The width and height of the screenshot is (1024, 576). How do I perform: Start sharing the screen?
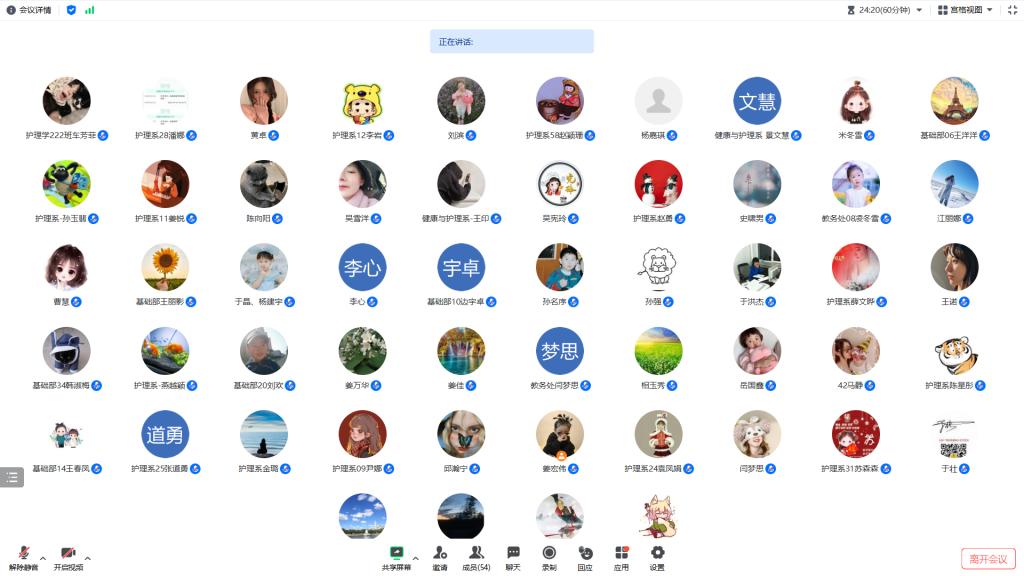[396, 557]
